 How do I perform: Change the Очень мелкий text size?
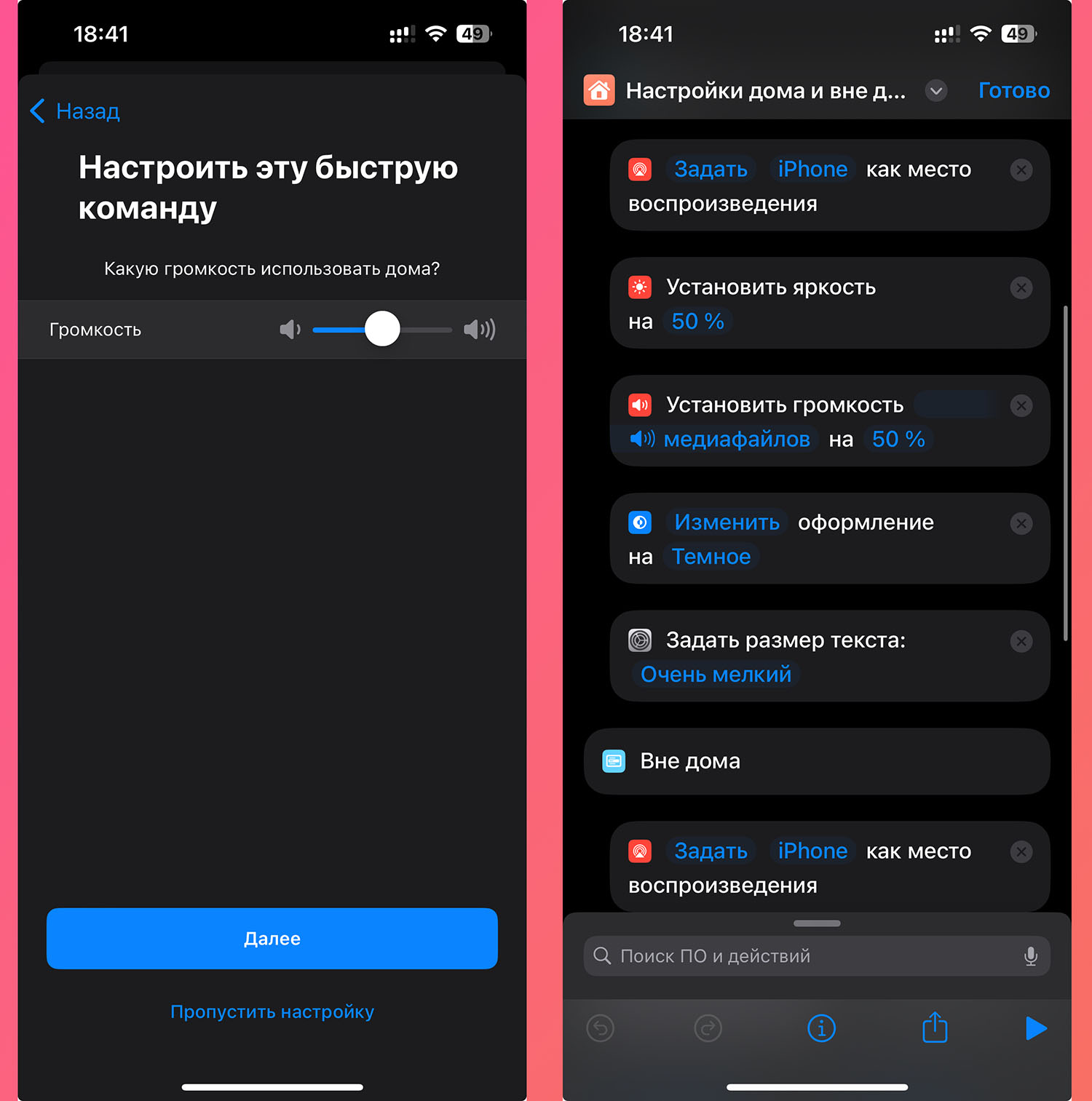click(x=716, y=675)
